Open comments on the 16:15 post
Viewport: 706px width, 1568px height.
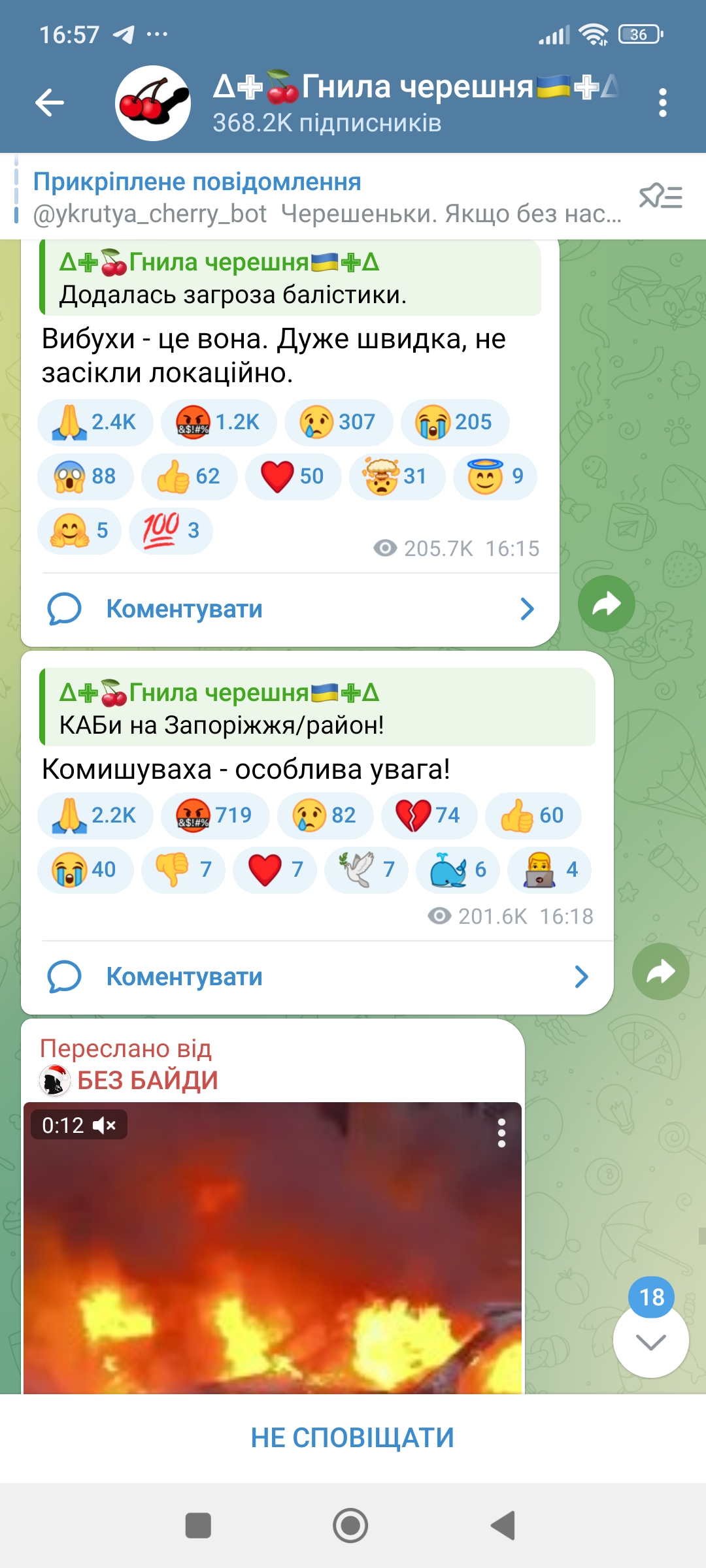[x=290, y=609]
